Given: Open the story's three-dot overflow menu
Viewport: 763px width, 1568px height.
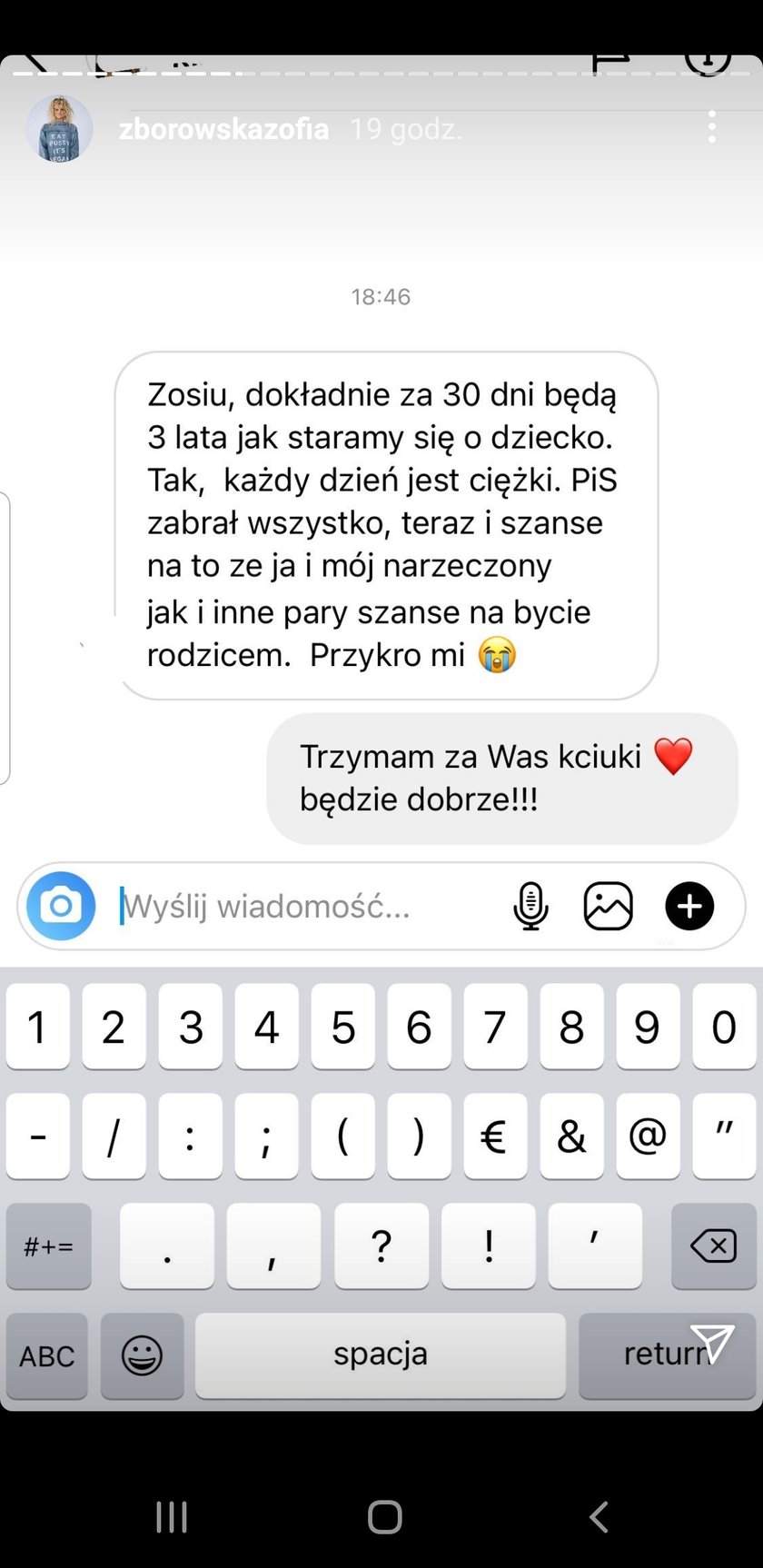Looking at the screenshot, I should pos(712,127).
